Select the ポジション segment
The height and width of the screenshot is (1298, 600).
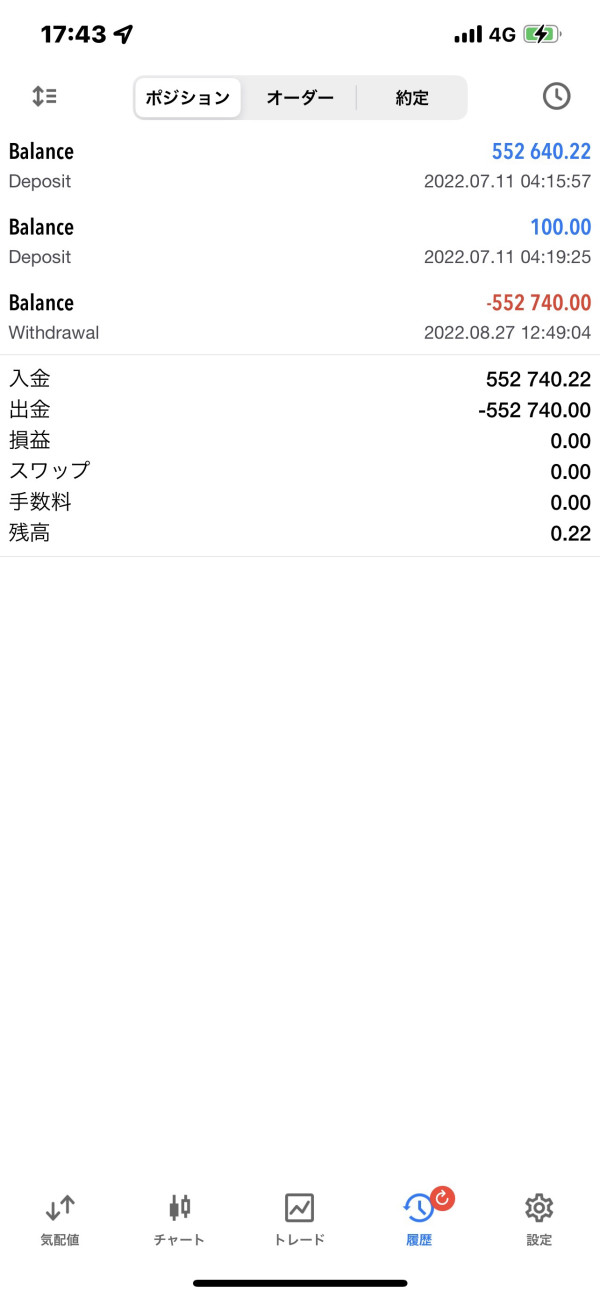(188, 98)
